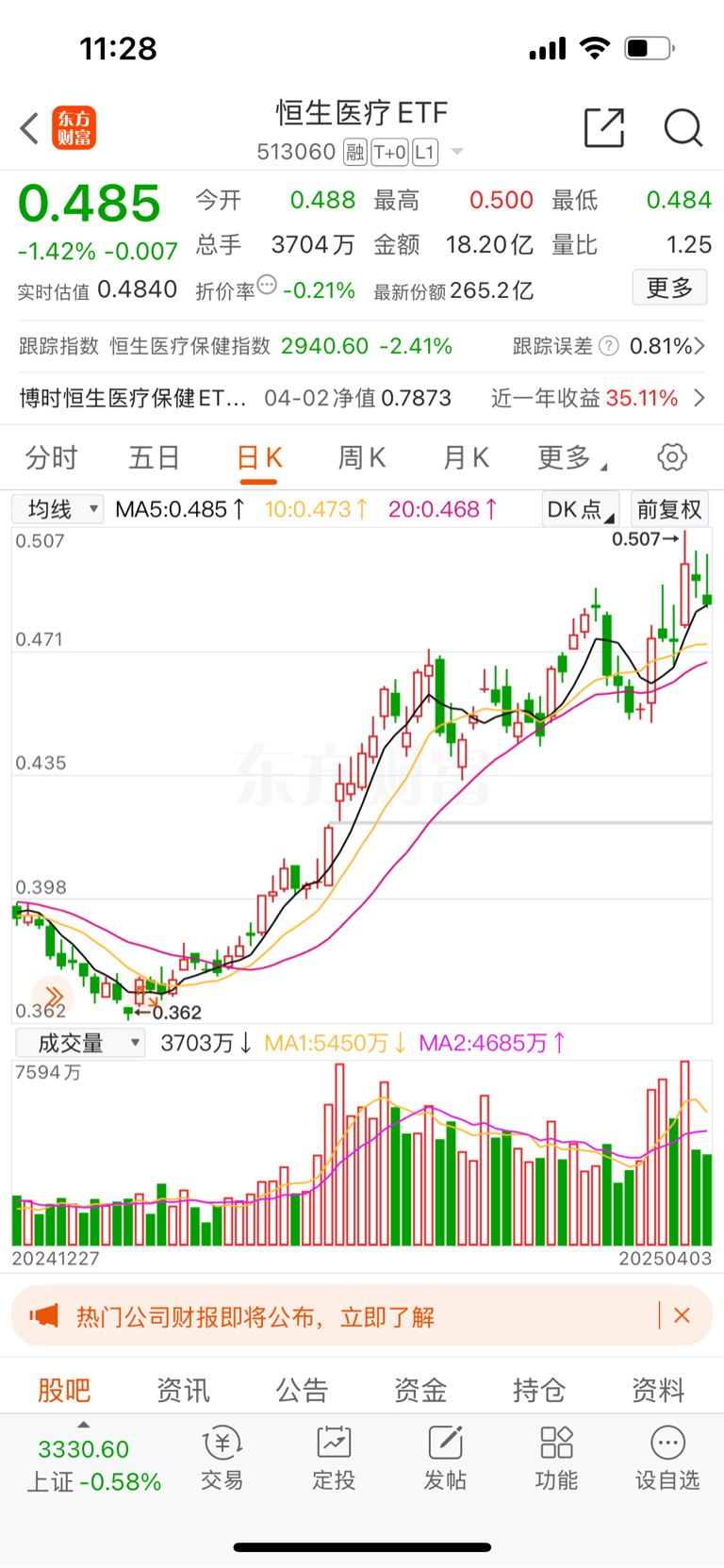Tap the share/export icon
The height and width of the screenshot is (1568, 724).
(604, 128)
